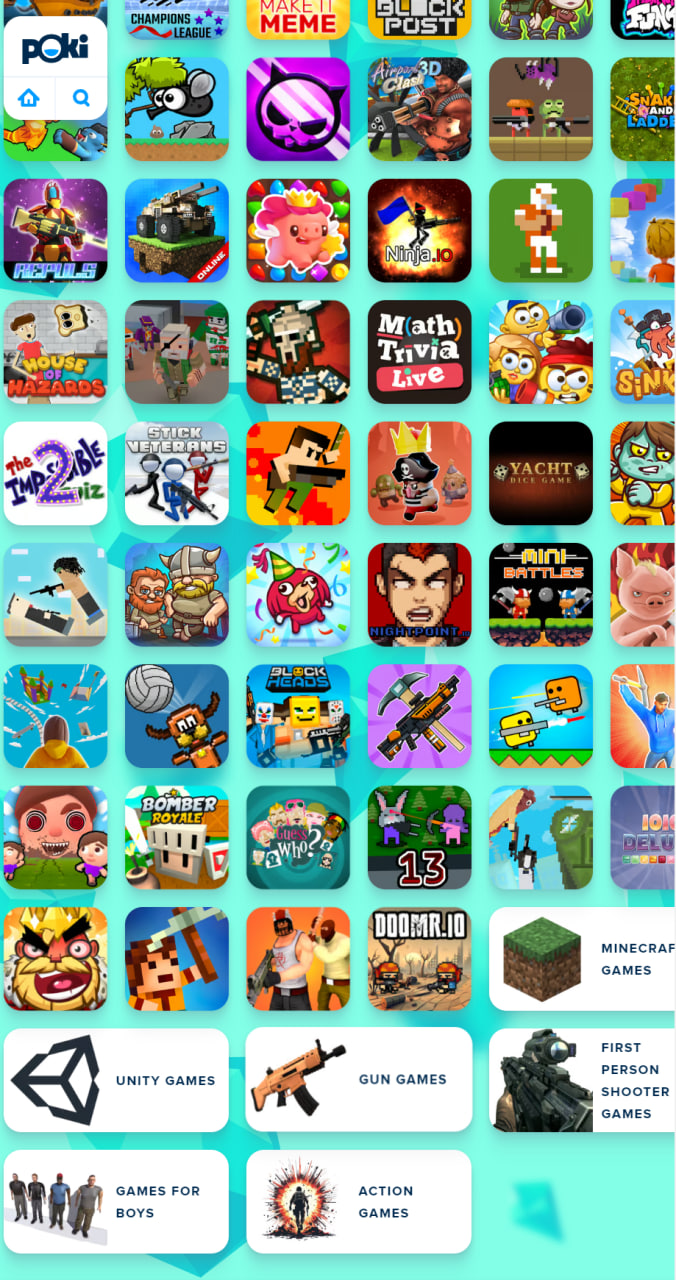Launch House of Hazards game
Screen dimensions: 676x1280
(55, 352)
